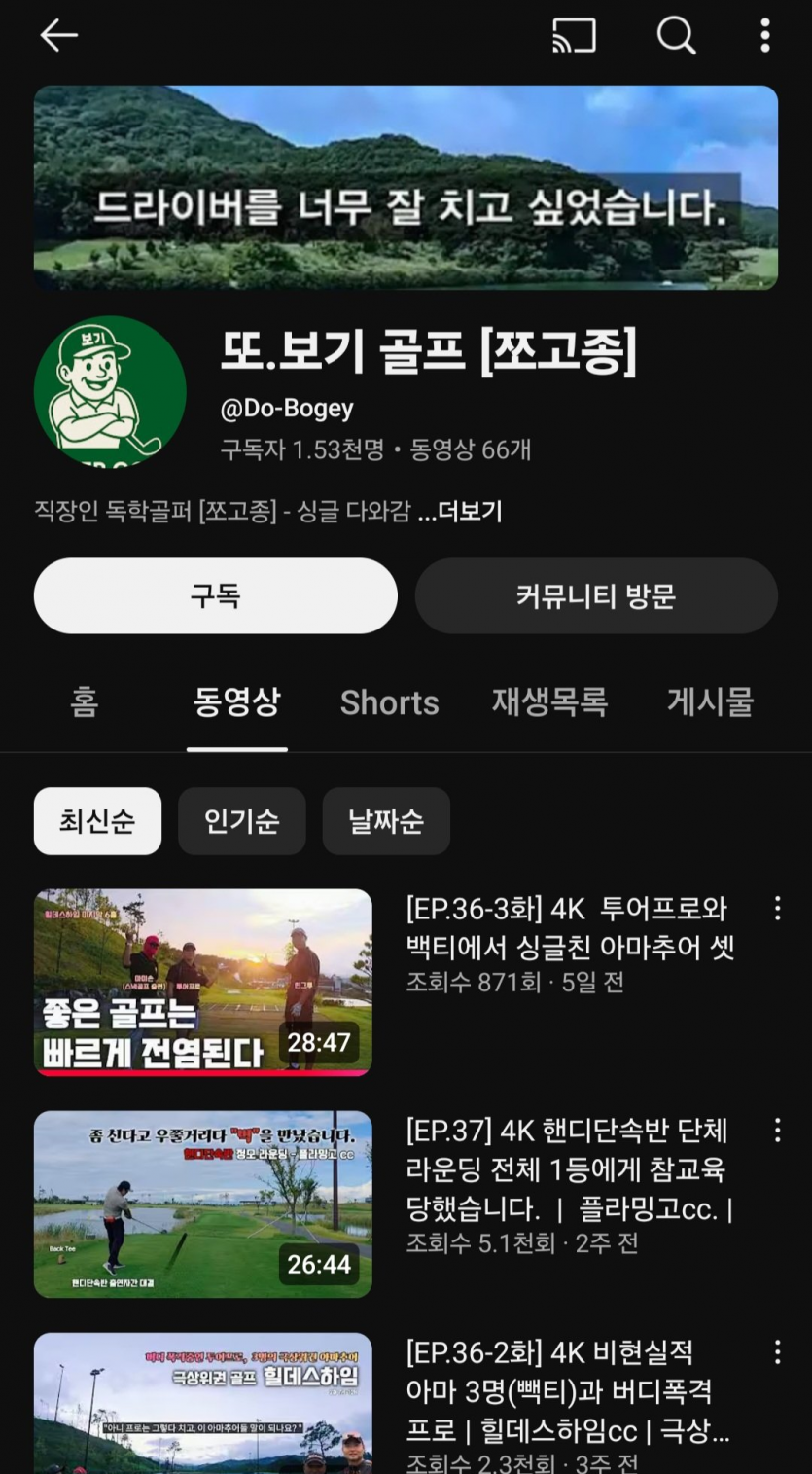Play the EP.36-3화 video

202,982
